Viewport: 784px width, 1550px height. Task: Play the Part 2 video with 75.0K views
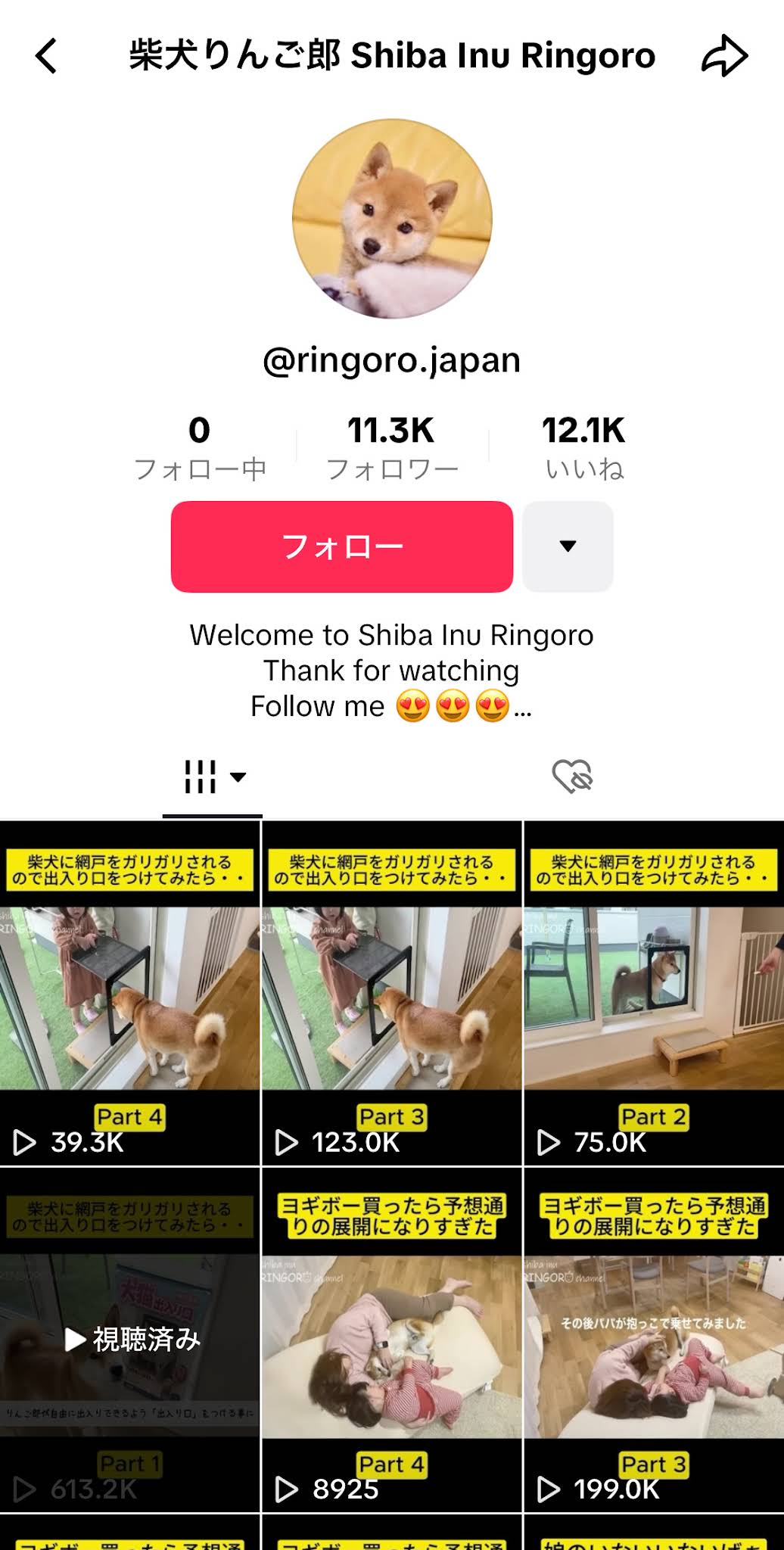[654, 993]
